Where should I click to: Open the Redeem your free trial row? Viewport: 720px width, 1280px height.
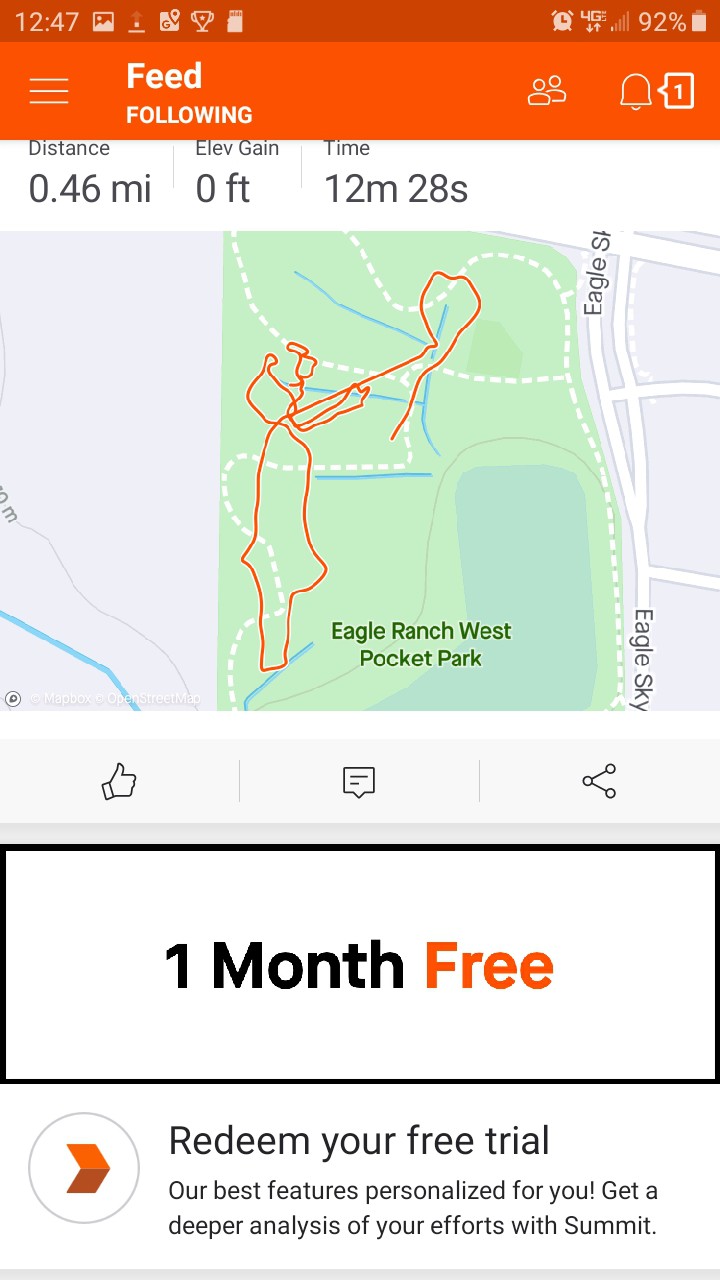360,1177
